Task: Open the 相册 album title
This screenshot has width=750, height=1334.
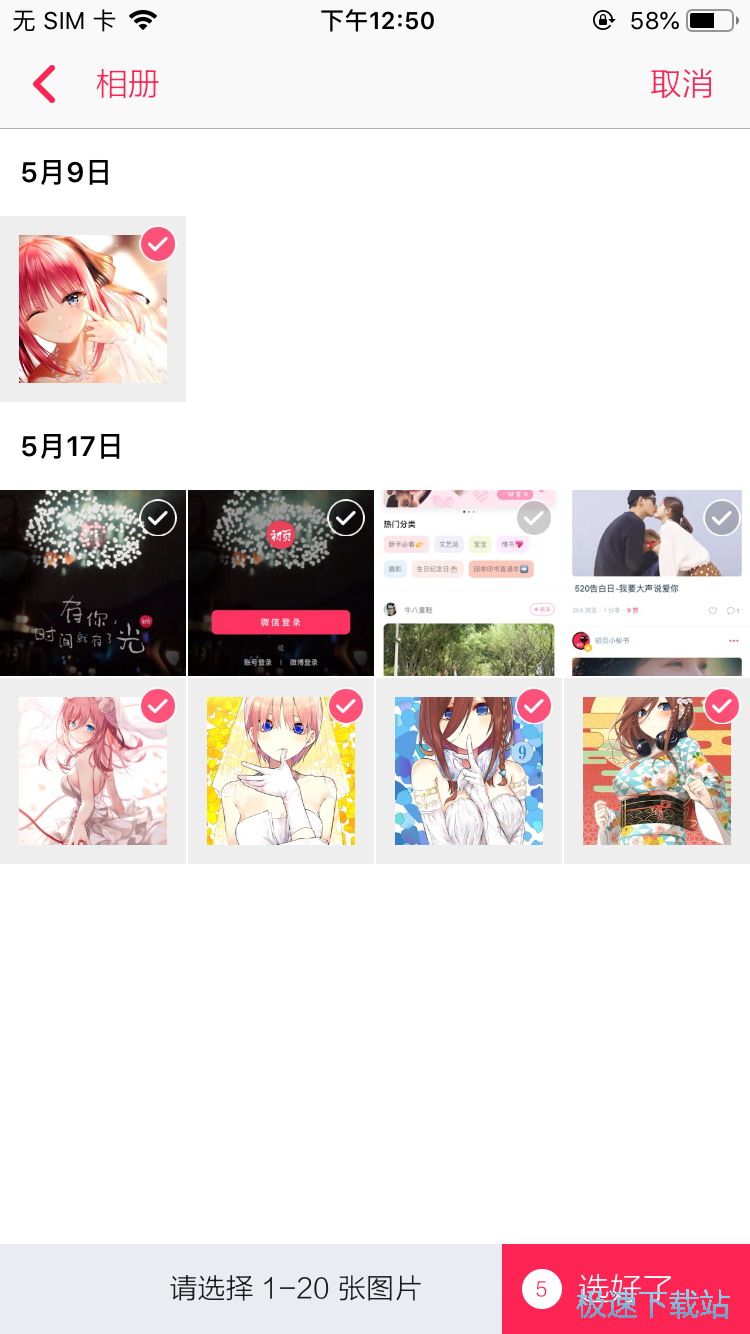Action: [x=127, y=84]
